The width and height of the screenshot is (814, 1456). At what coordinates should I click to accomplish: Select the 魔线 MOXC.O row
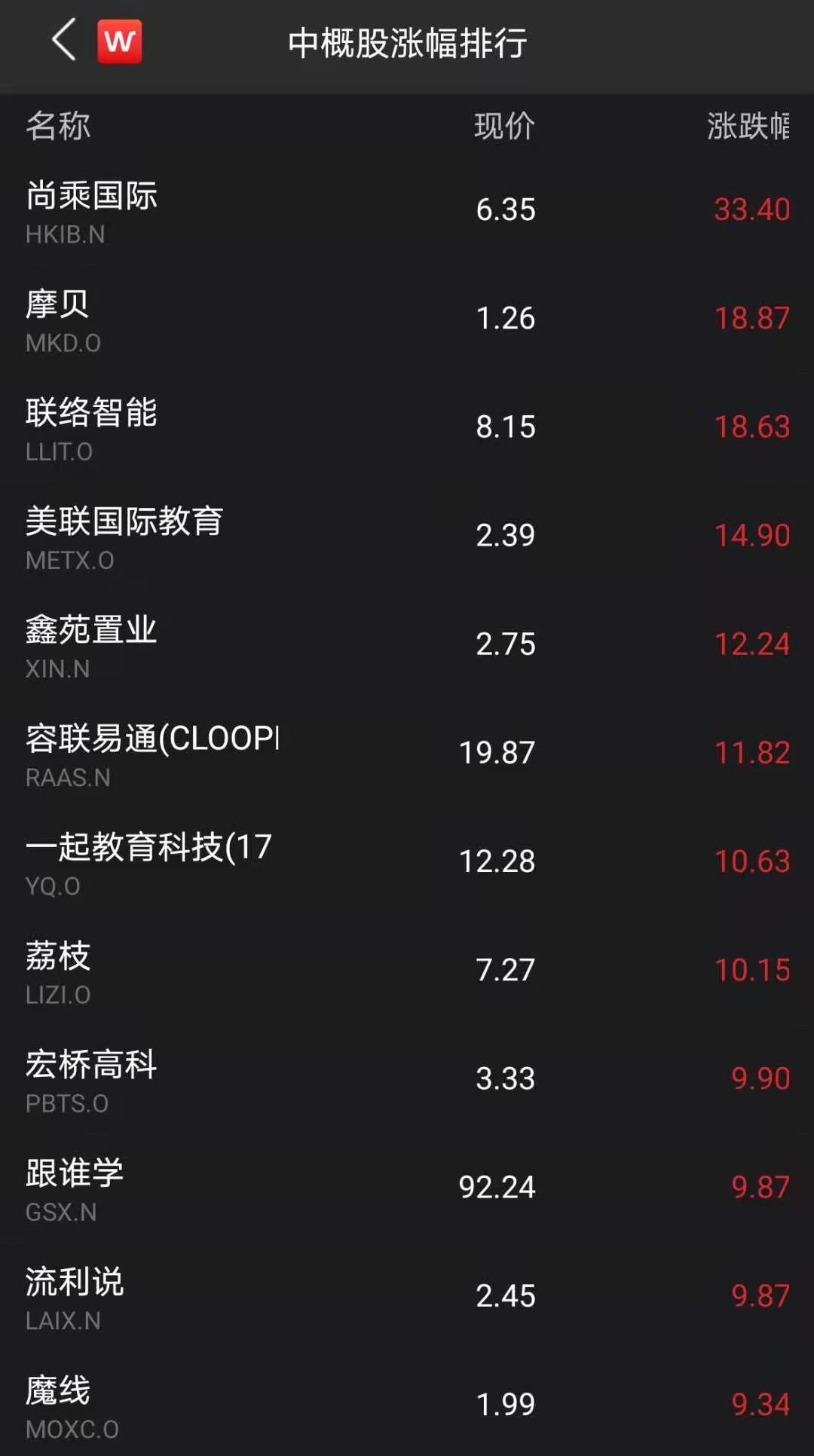coord(407,1403)
